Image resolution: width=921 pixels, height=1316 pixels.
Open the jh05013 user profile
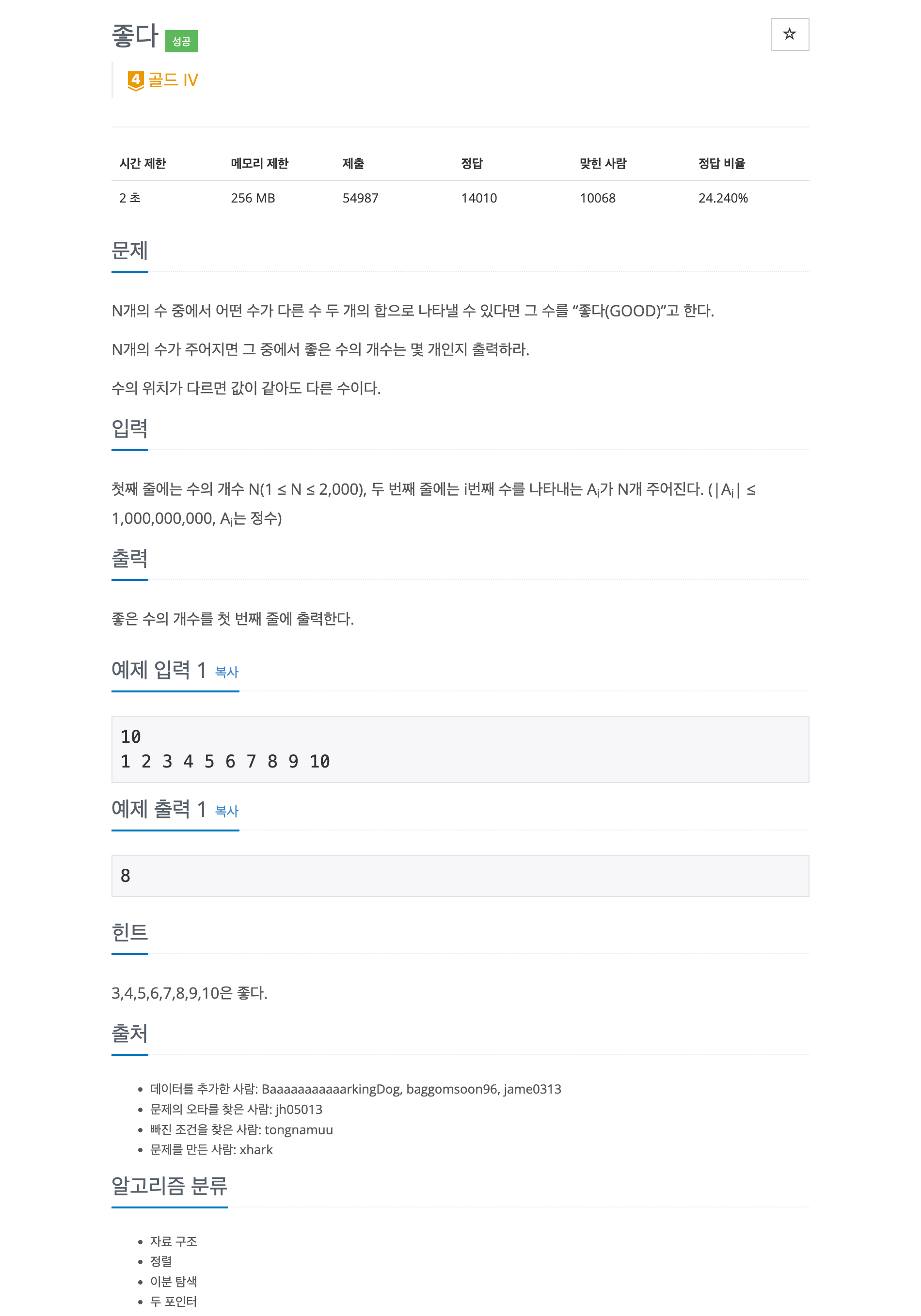(x=300, y=1110)
